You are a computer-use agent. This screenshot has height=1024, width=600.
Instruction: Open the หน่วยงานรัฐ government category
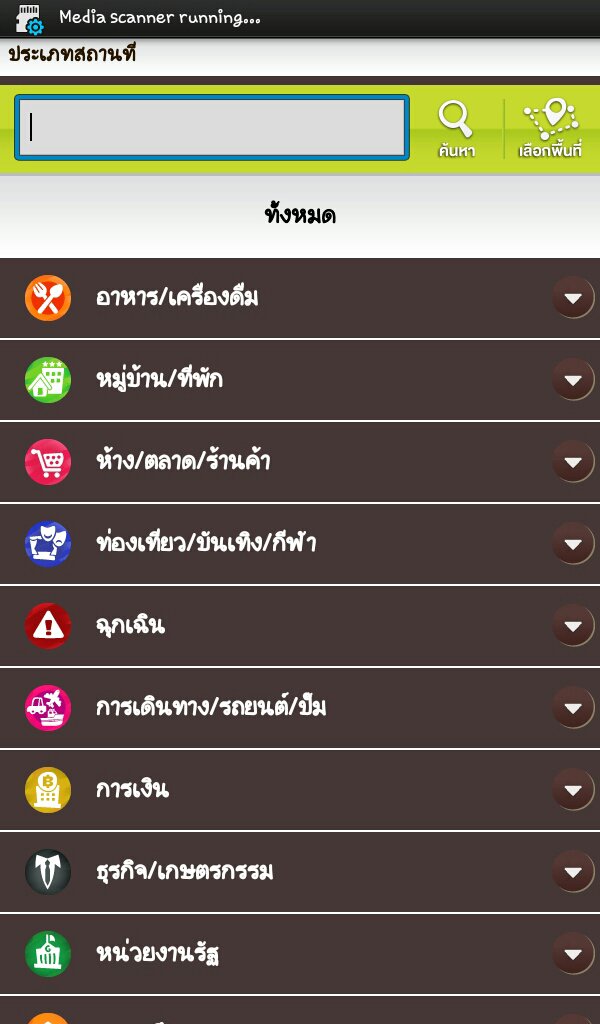(300, 953)
